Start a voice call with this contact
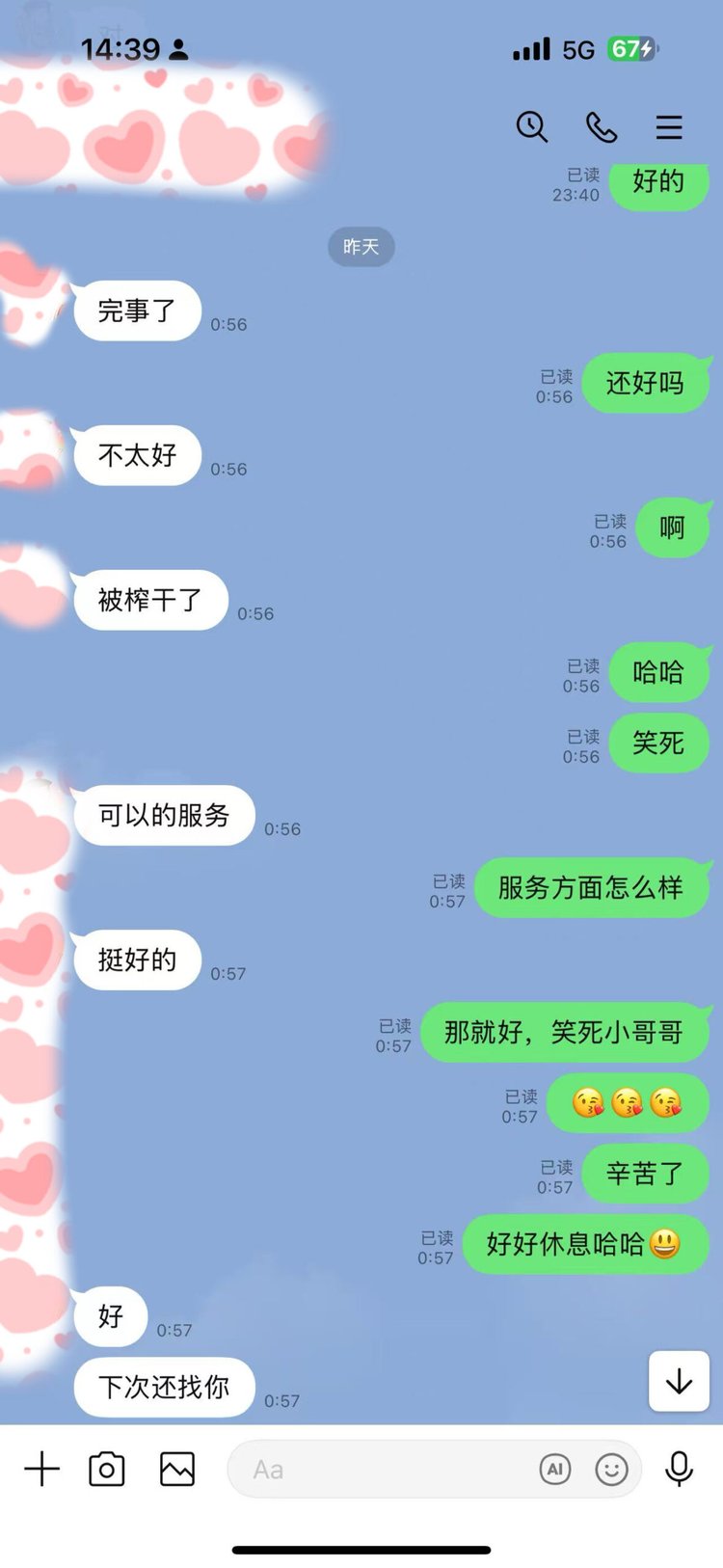This screenshot has width=723, height=1568. point(602,126)
